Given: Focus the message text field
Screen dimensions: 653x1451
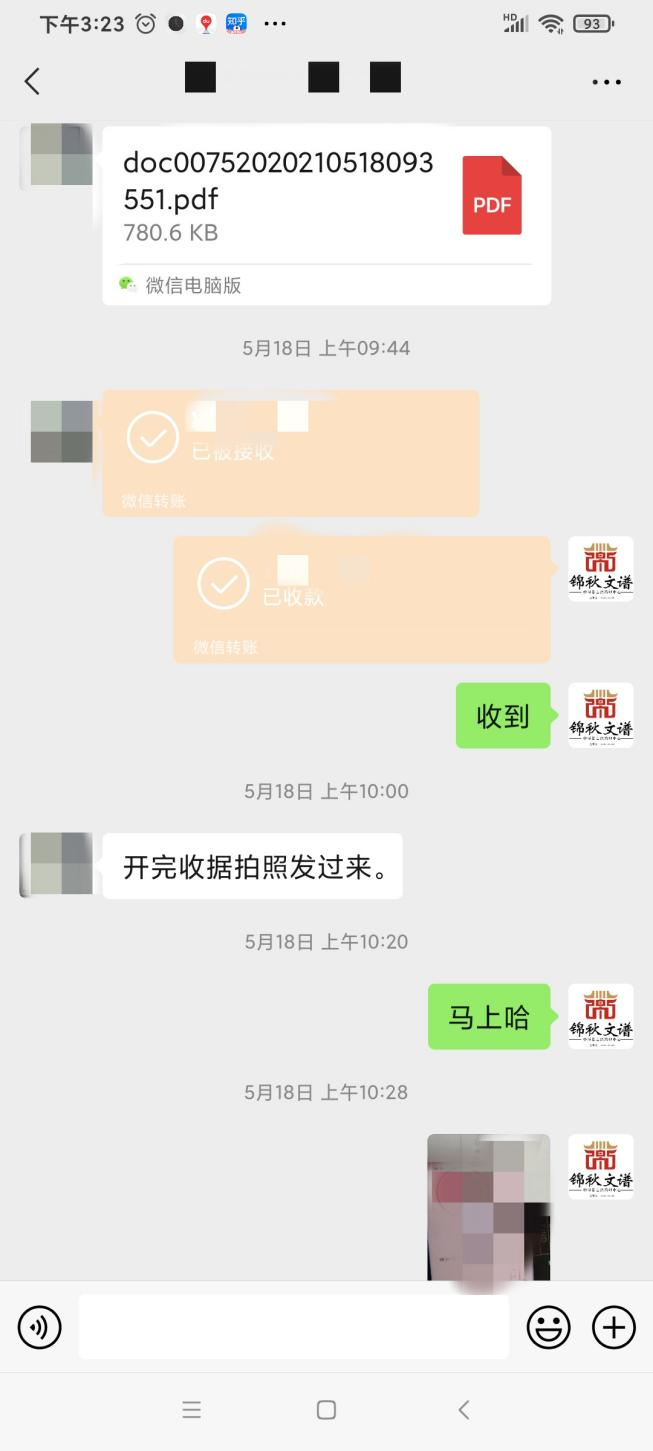Looking at the screenshot, I should coord(293,1327).
